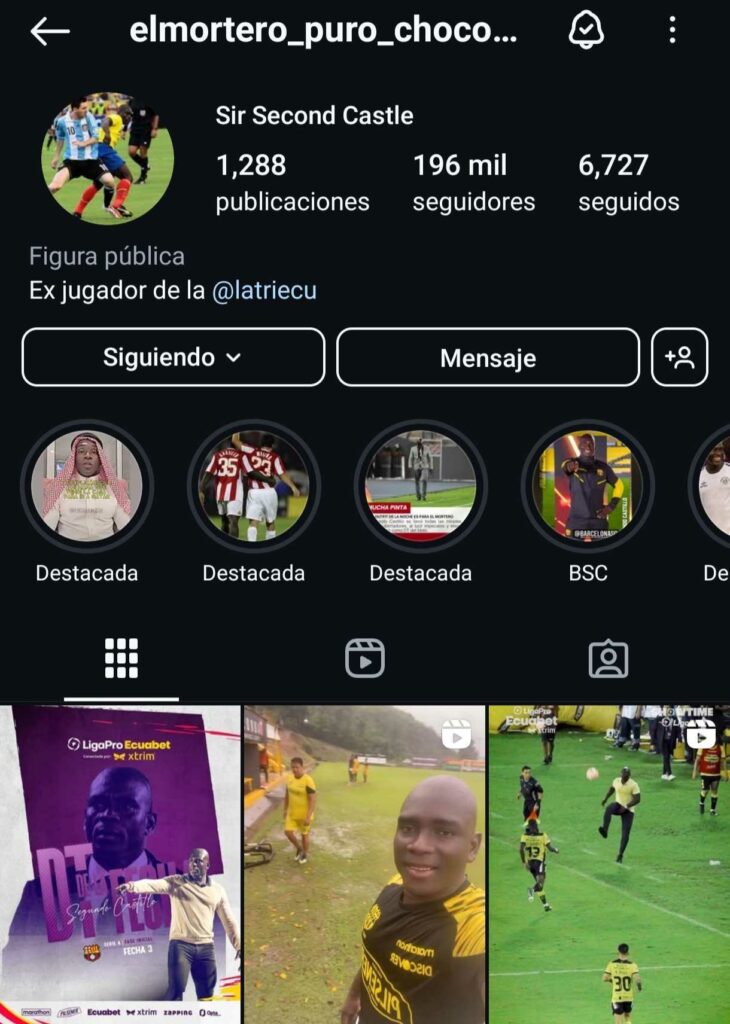Show suggested accounts with add-person icon

coord(679,357)
